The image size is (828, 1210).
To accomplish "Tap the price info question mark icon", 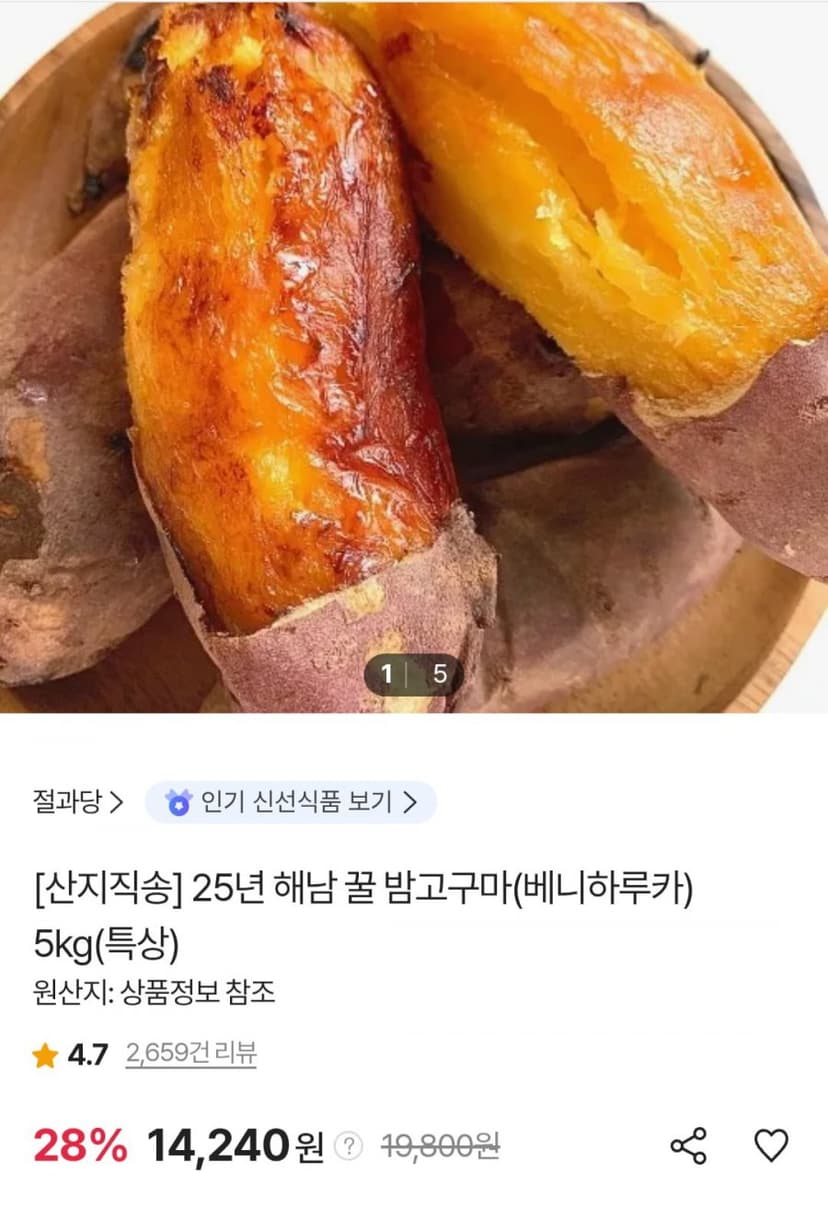I will [348, 1146].
